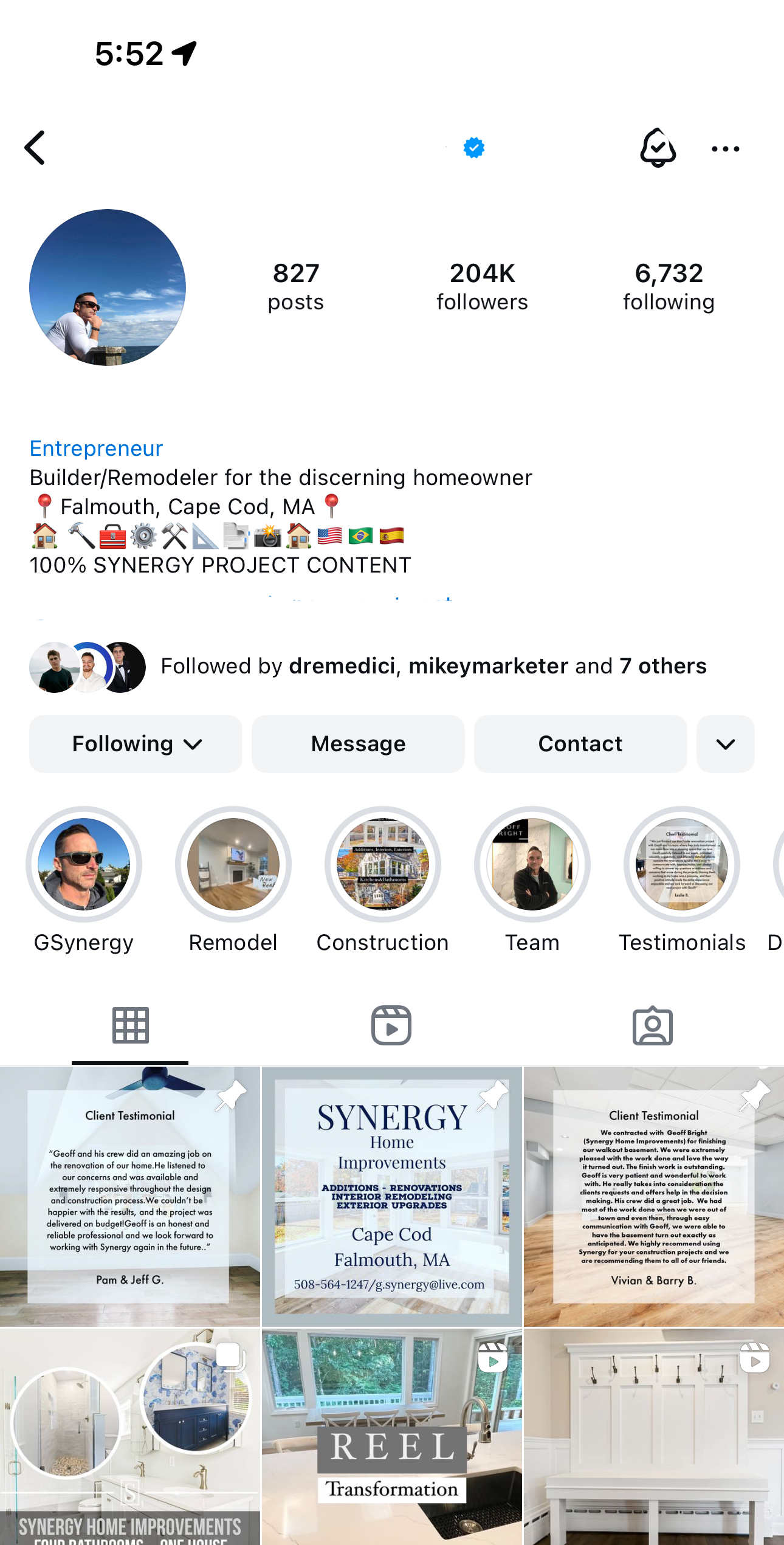Open pinned Synergy Home Improvements post
The image size is (784, 1545).
click(392, 1196)
